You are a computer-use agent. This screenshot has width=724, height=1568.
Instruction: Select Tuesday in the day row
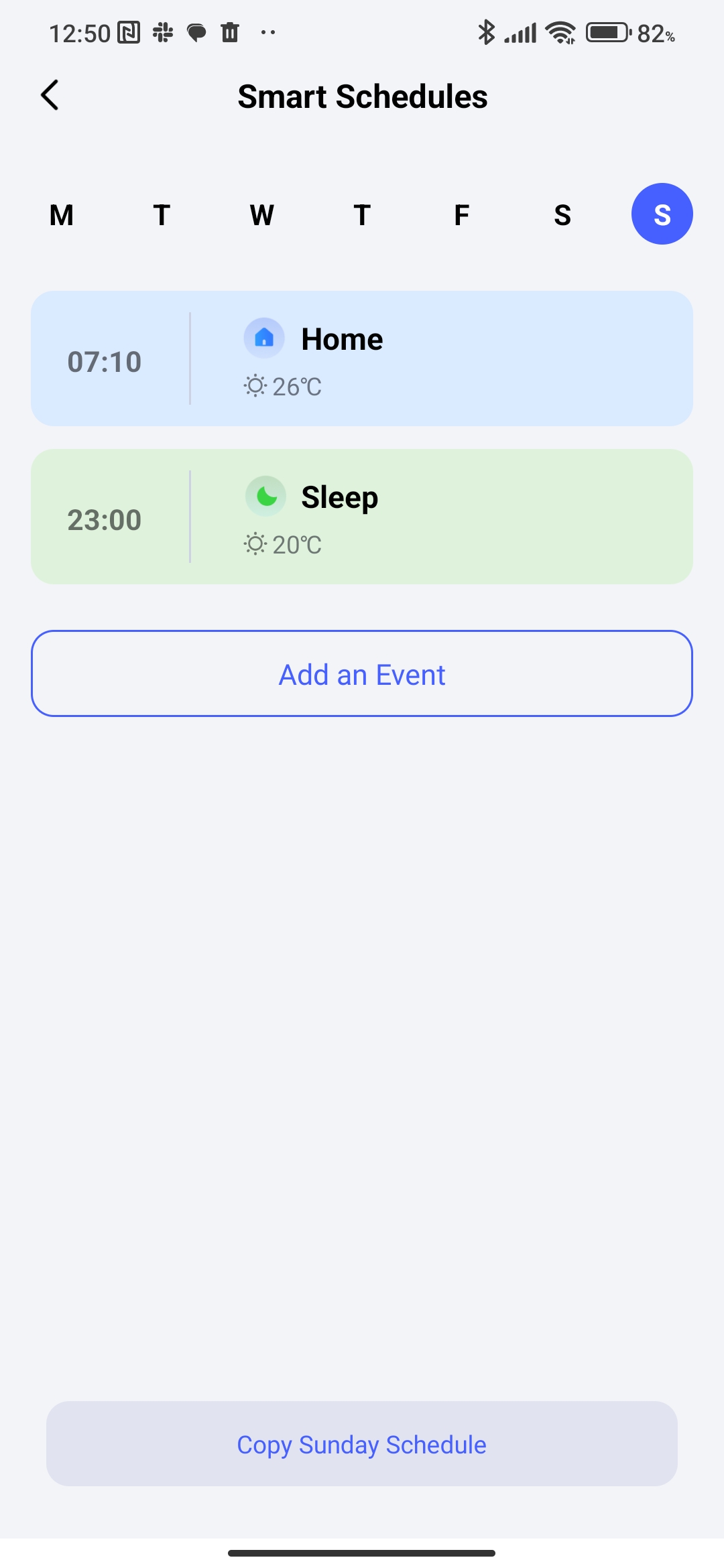[162, 215]
